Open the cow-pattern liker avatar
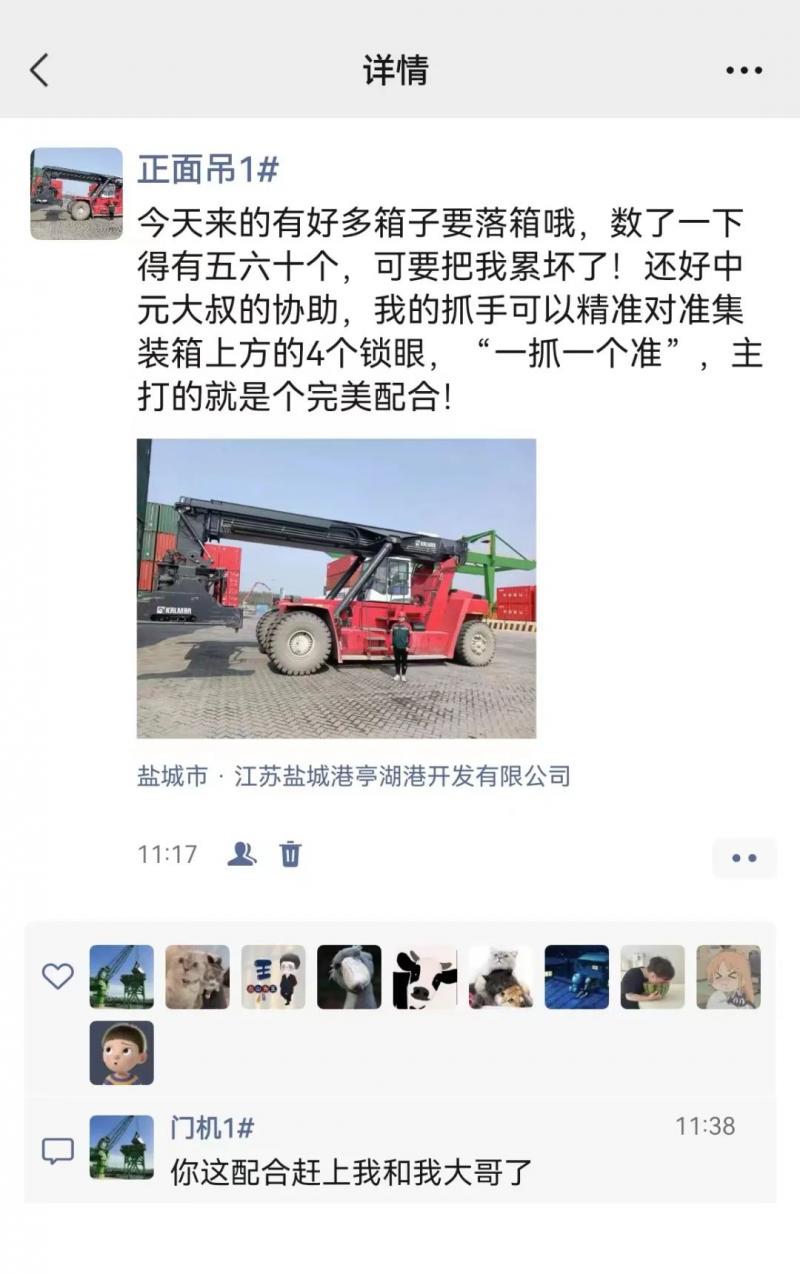The image size is (800, 1274). (x=425, y=977)
